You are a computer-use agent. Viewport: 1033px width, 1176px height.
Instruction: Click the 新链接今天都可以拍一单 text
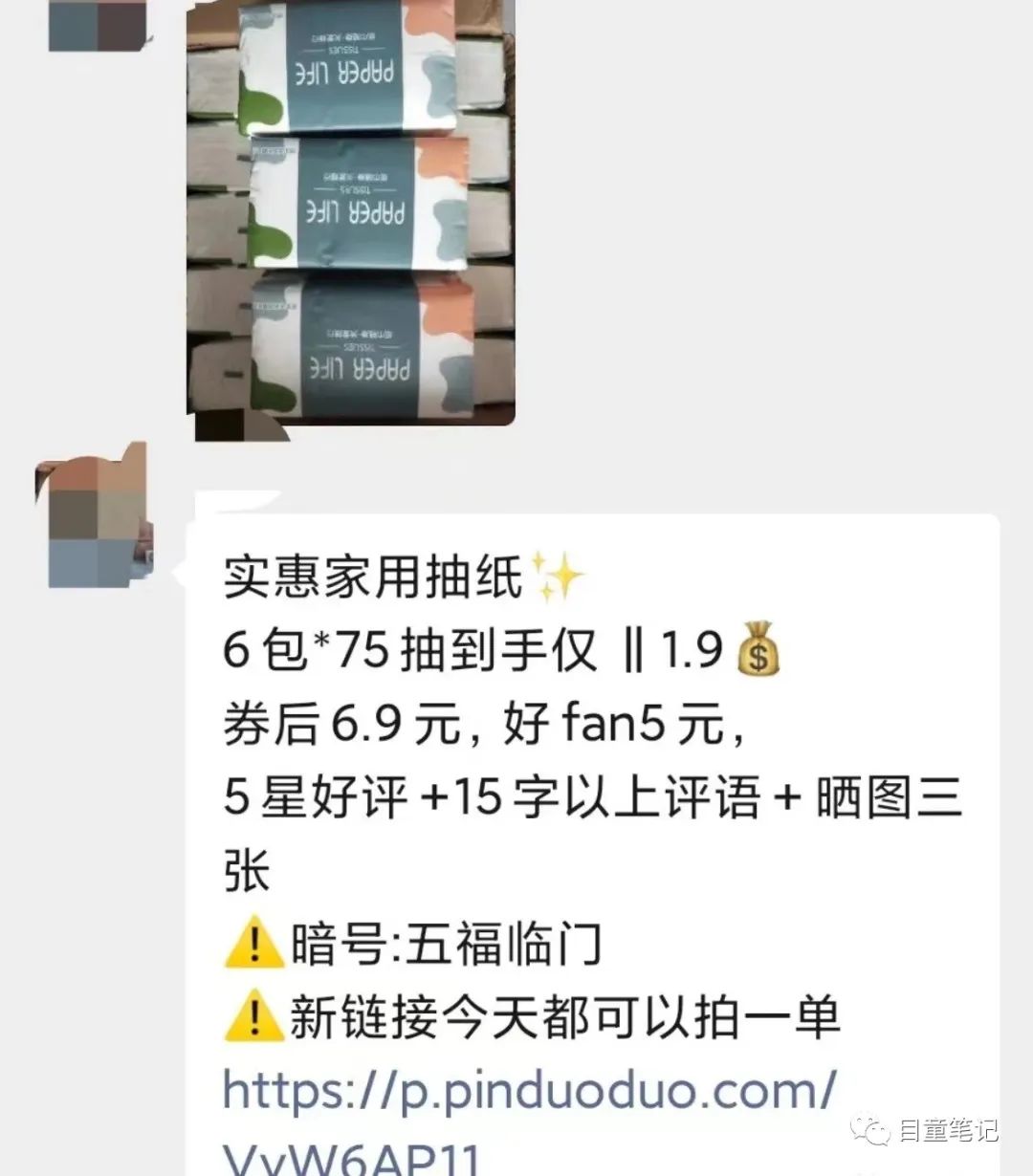click(564, 1020)
